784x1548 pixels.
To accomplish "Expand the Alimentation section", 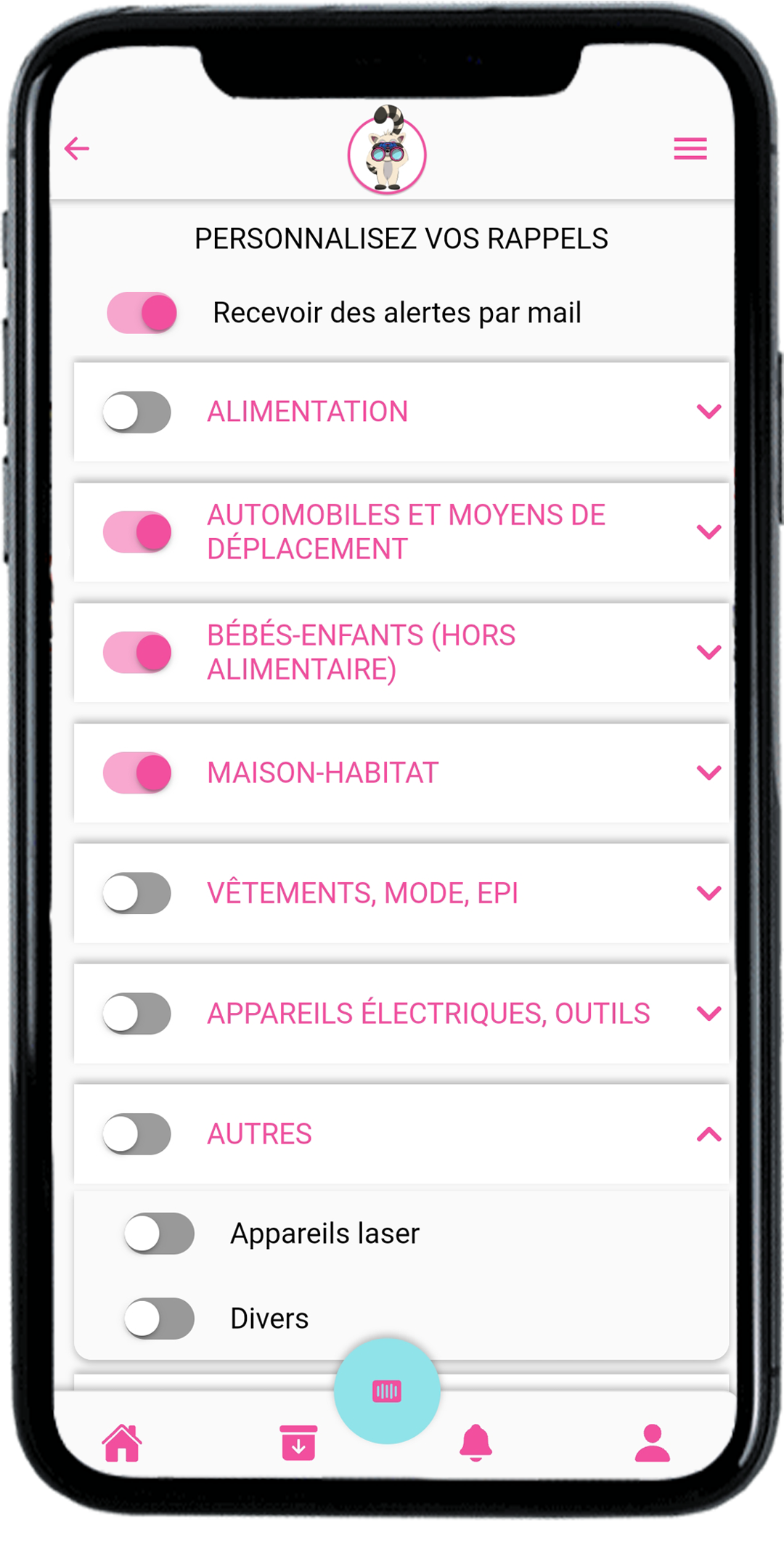I will [x=709, y=412].
